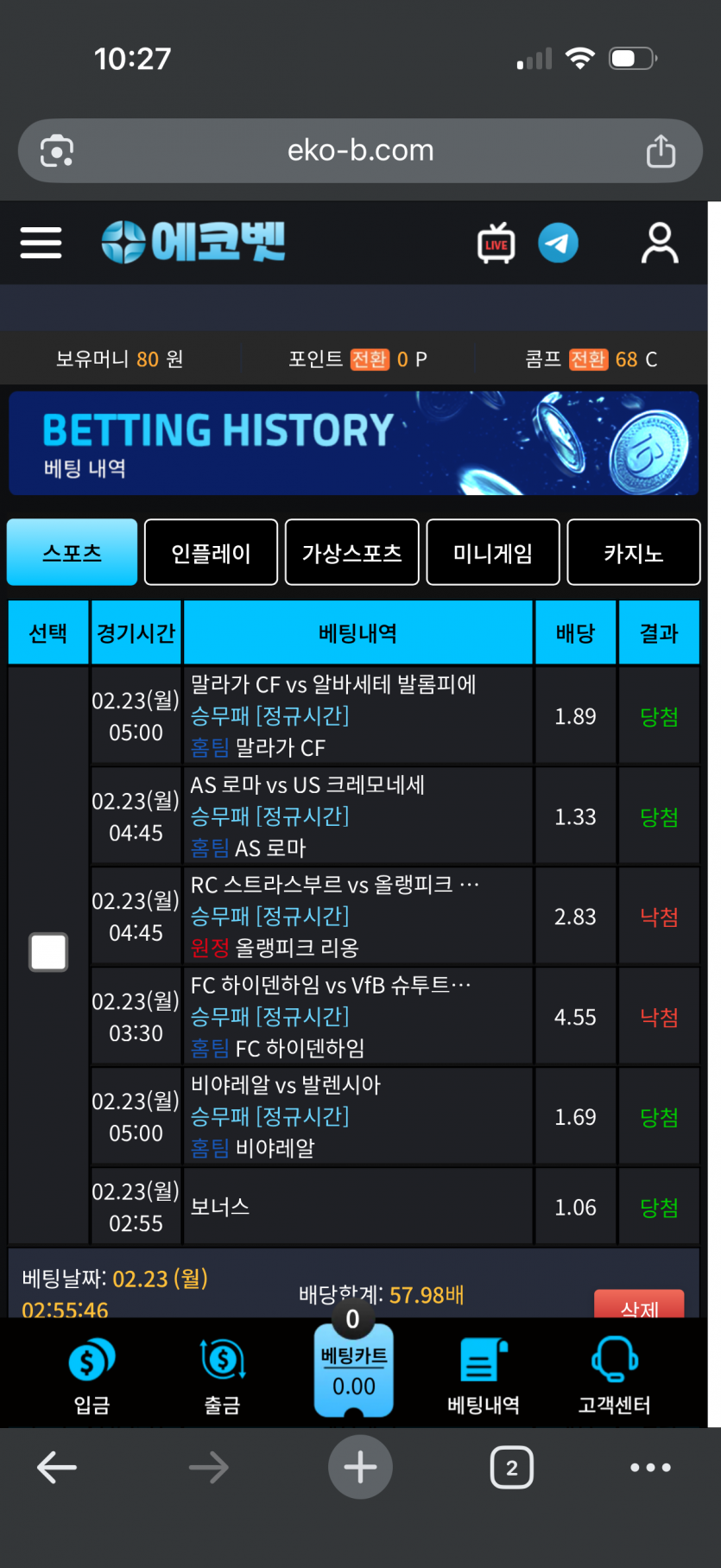721x1568 pixels.
Task: Select the 출금 withdrawal icon
Action: (221, 1378)
